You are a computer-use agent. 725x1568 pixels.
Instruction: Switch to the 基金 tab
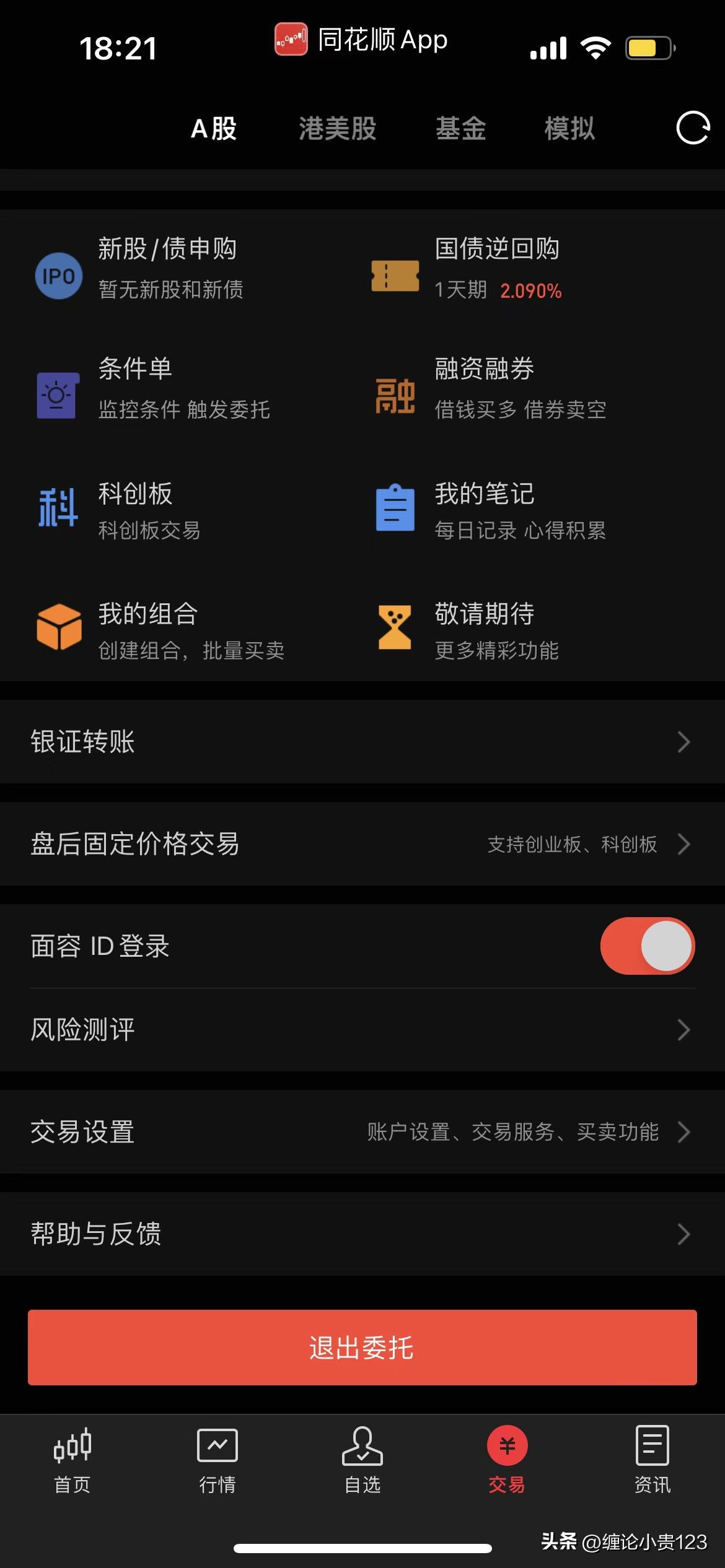click(x=460, y=129)
